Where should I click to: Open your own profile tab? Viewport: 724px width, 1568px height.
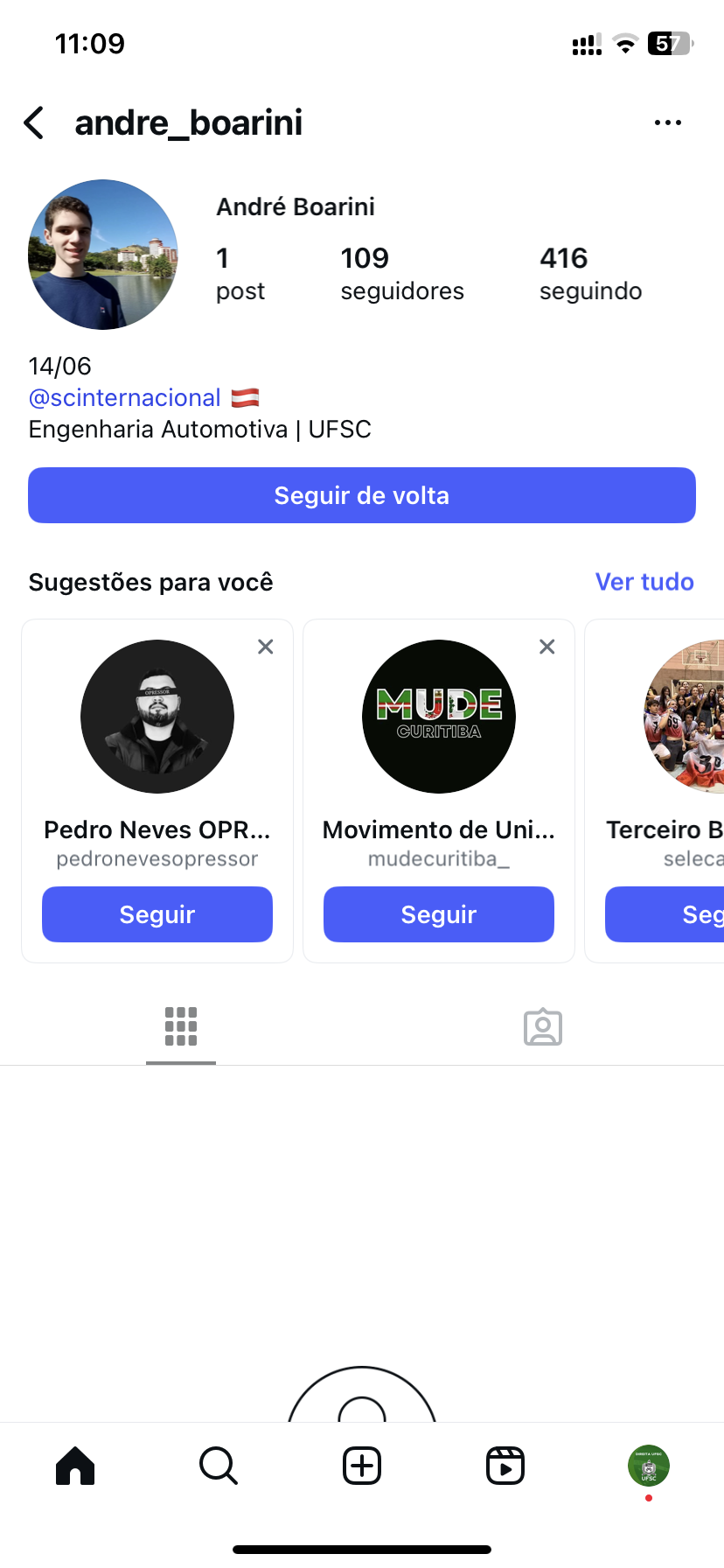649,1466
